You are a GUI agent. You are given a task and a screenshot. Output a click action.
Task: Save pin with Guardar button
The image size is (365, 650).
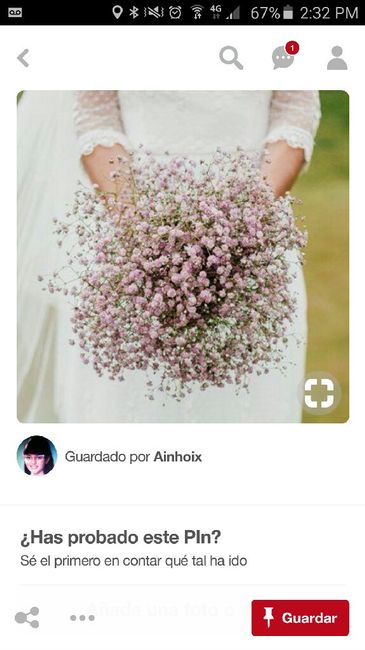pos(300,618)
